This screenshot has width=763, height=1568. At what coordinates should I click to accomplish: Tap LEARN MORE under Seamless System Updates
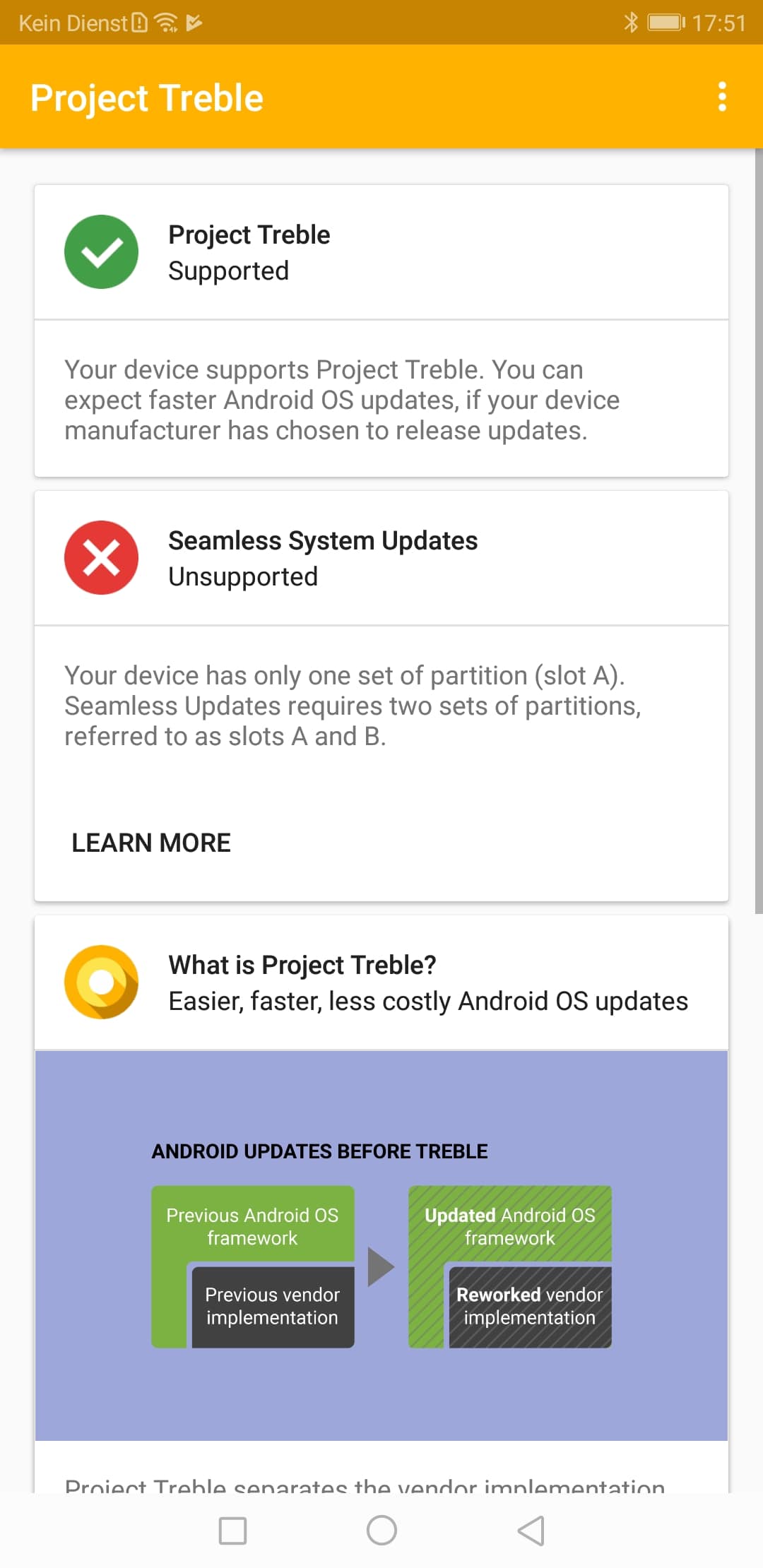pyautogui.click(x=151, y=843)
